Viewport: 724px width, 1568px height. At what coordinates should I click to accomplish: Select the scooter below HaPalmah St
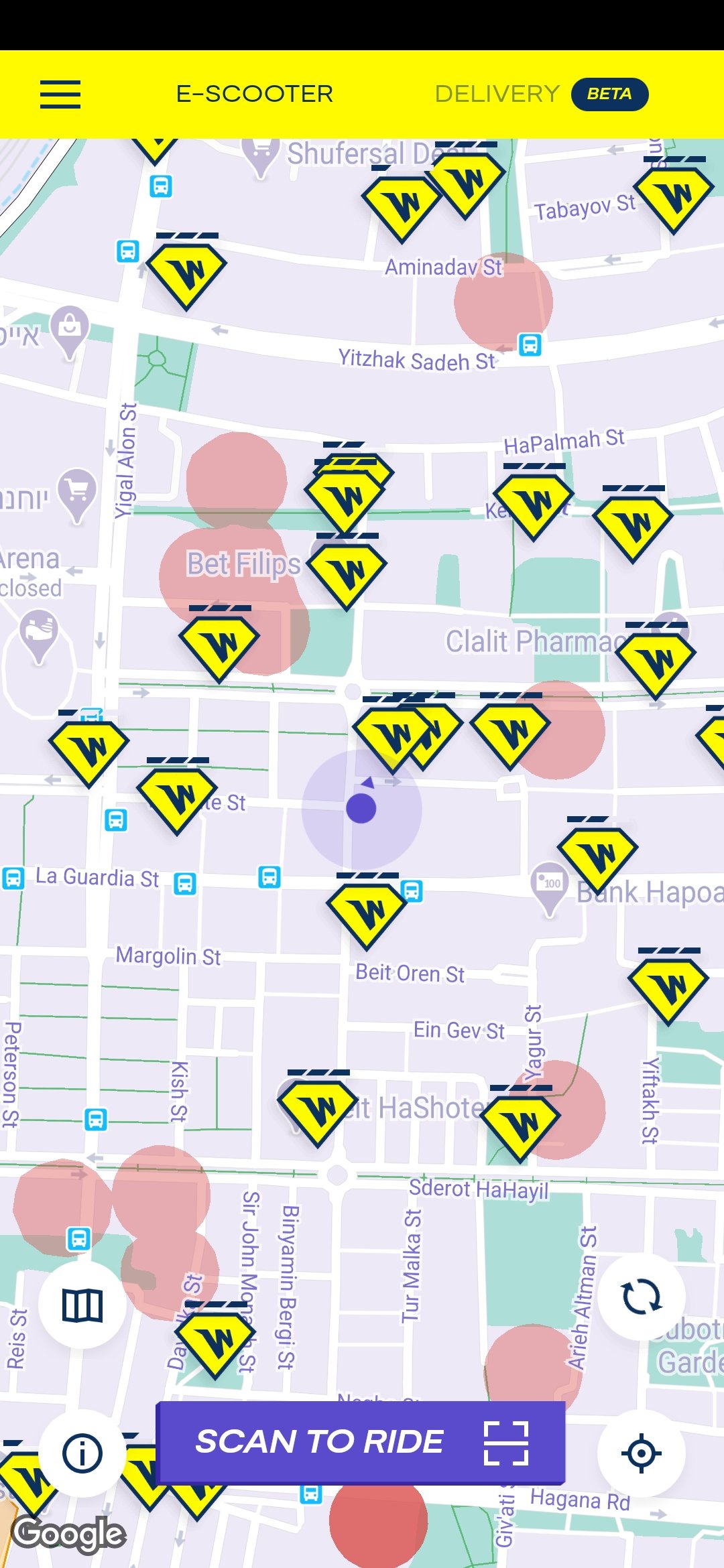(534, 502)
